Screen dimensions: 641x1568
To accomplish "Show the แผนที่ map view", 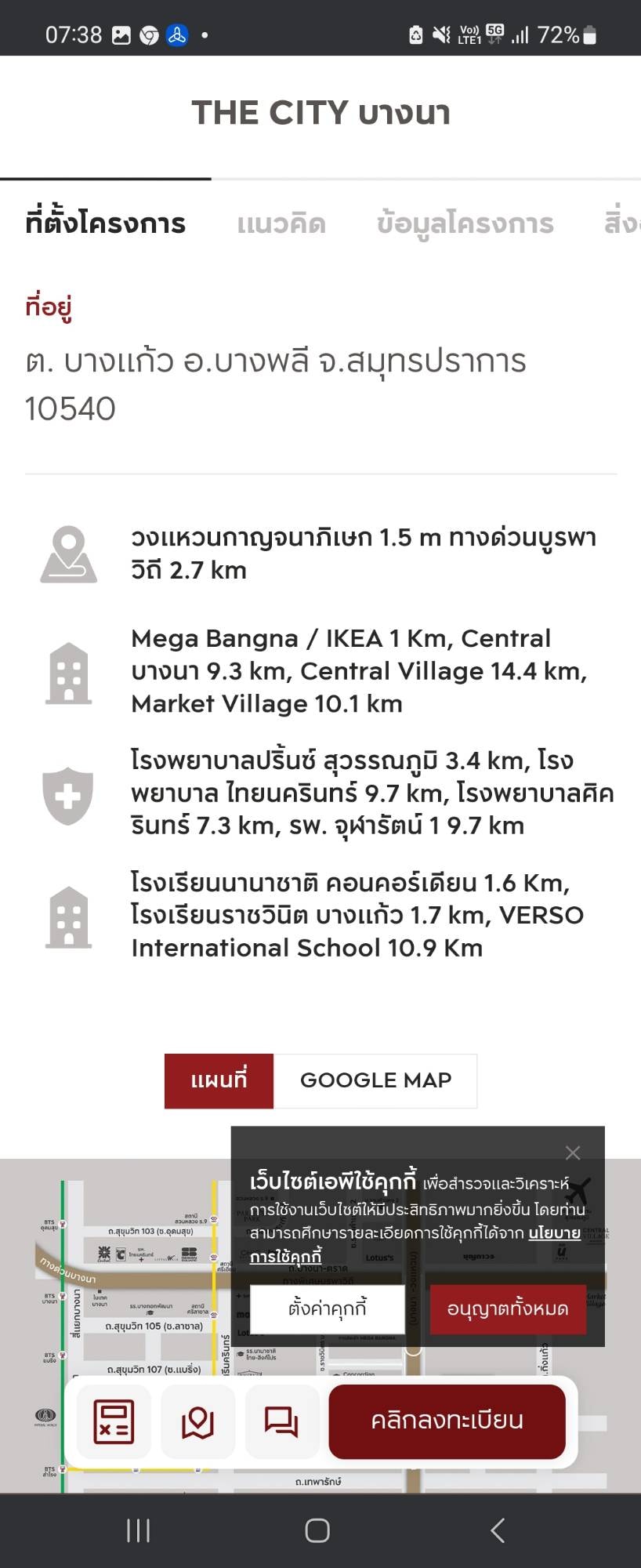I will point(219,1080).
